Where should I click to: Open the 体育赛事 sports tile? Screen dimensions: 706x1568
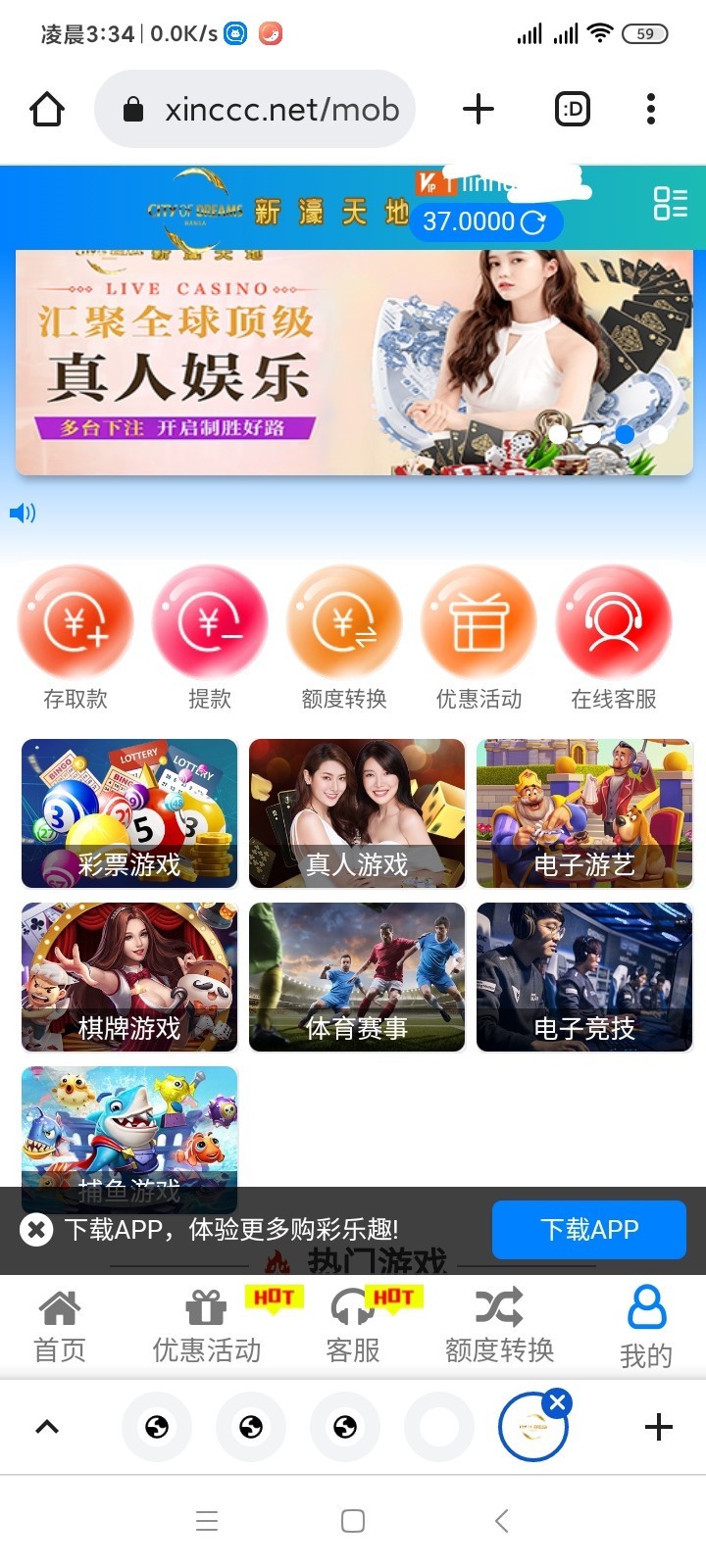(x=357, y=977)
